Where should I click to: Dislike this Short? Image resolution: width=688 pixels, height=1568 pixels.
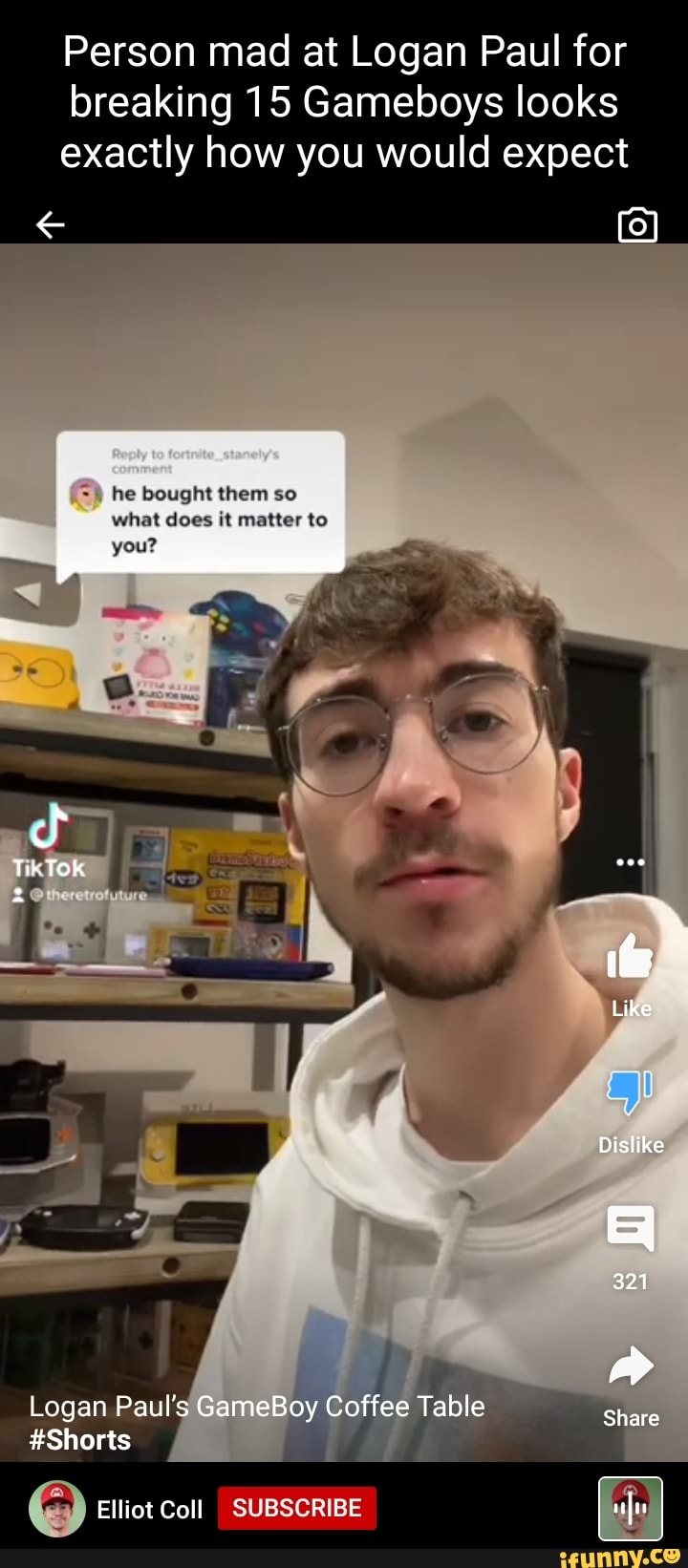[x=631, y=1093]
